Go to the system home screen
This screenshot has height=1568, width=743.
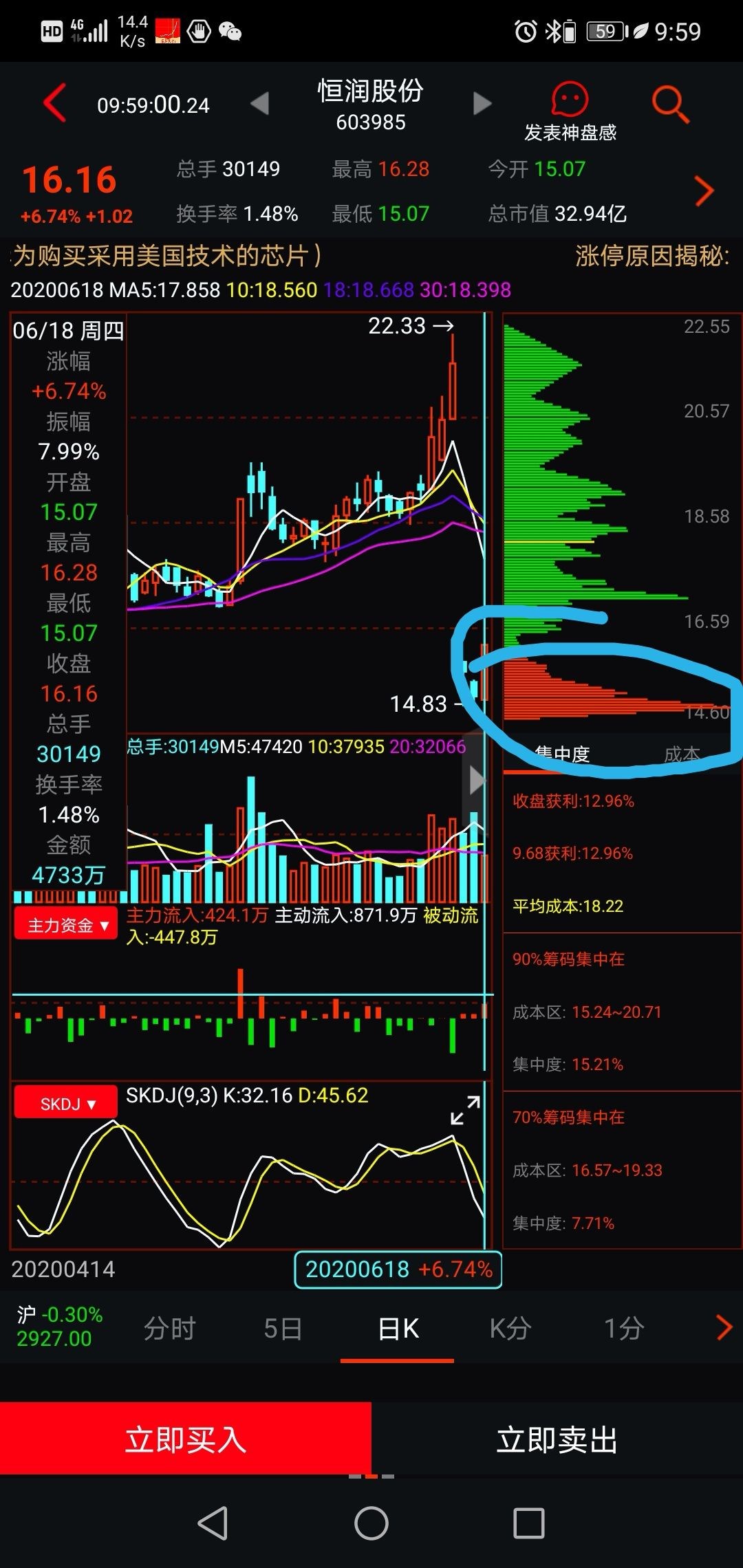(x=371, y=1523)
